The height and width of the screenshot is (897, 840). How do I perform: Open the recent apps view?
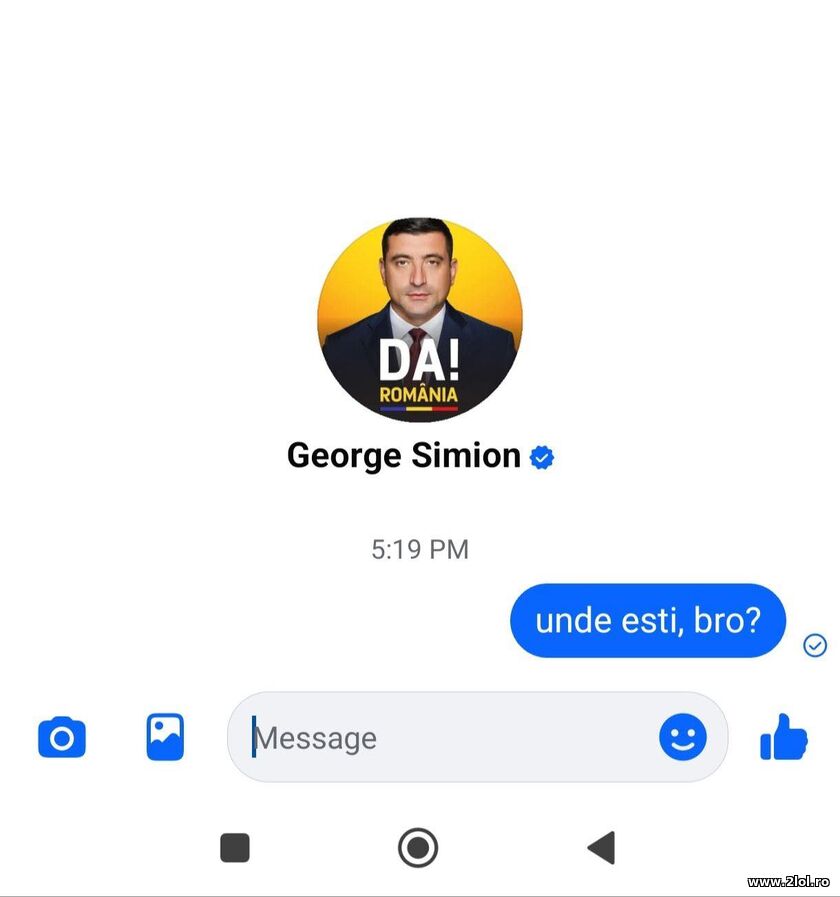(x=235, y=848)
